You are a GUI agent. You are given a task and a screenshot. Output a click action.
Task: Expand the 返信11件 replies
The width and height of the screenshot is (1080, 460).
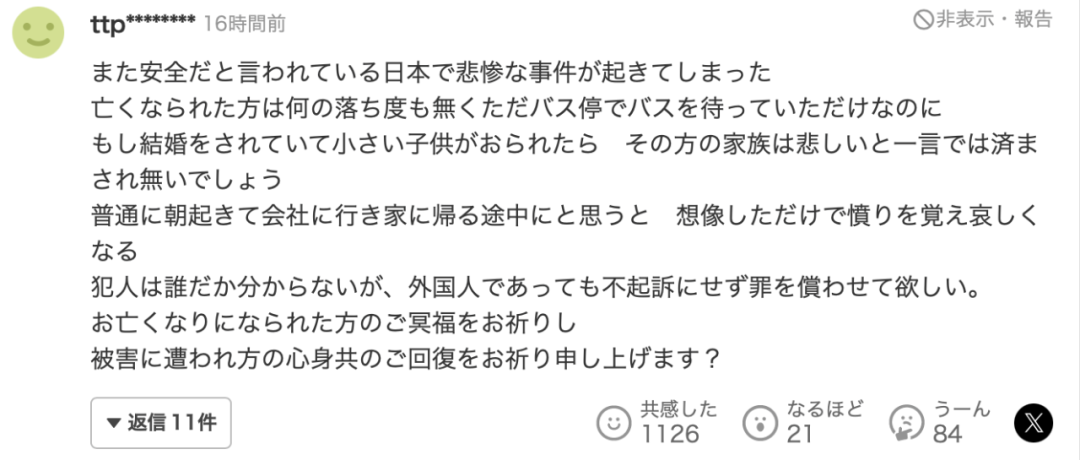[x=161, y=422]
